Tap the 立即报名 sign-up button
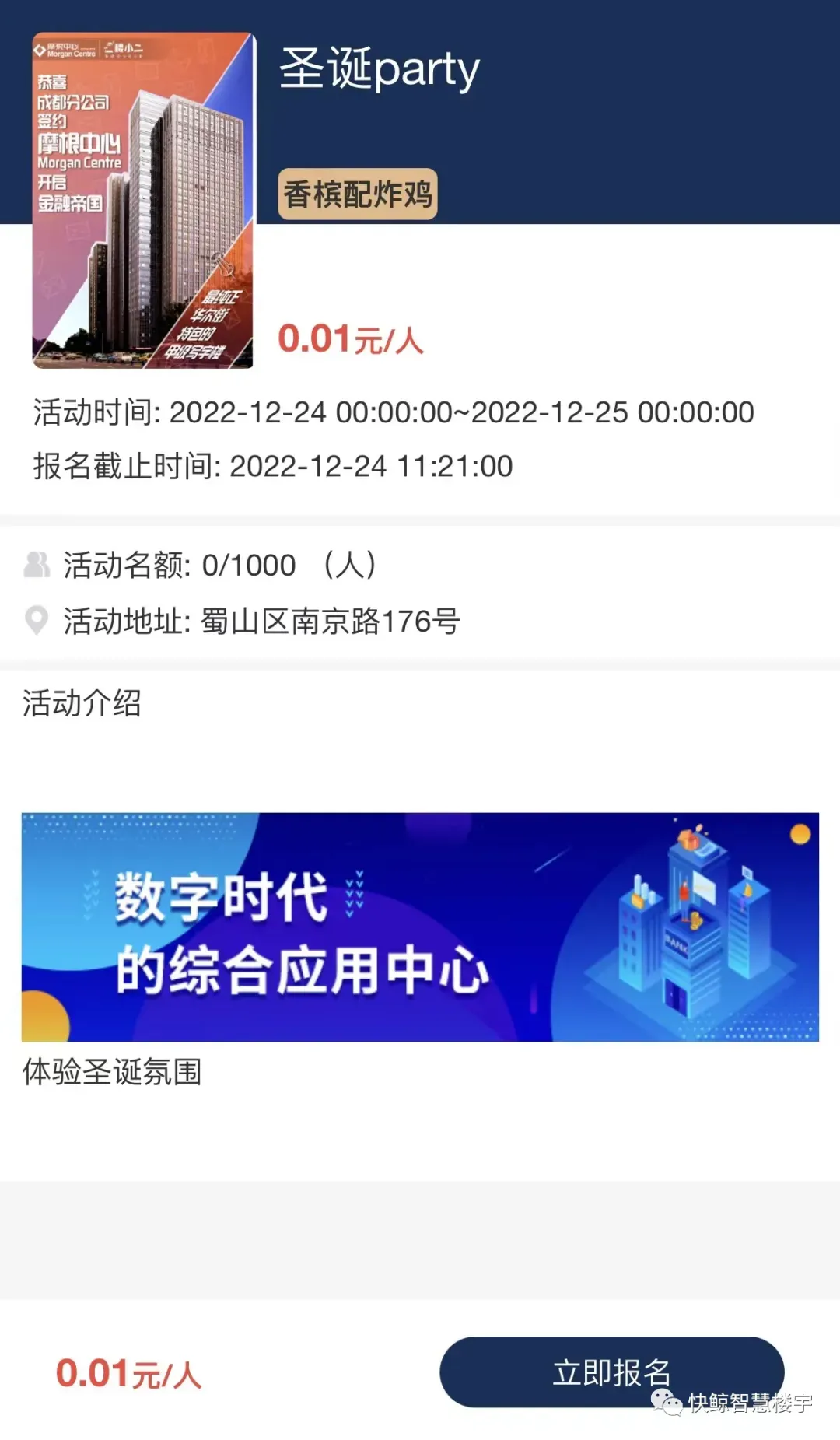The width and height of the screenshot is (840, 1440). coord(611,1371)
